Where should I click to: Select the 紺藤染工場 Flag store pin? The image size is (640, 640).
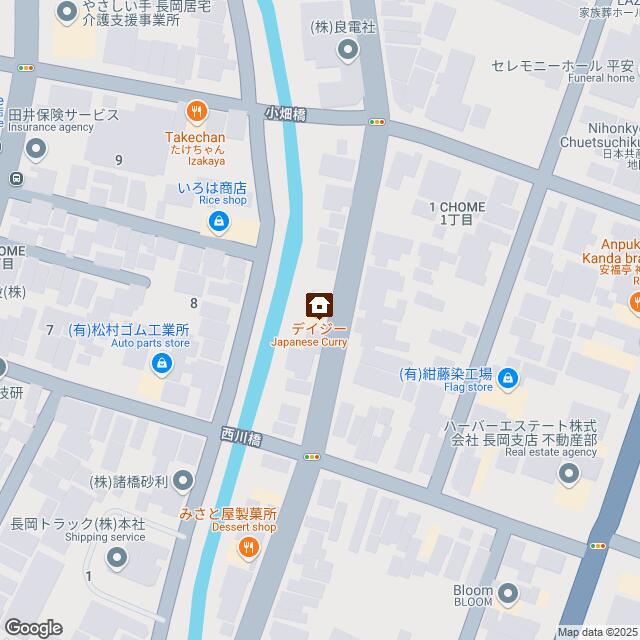pos(508,377)
